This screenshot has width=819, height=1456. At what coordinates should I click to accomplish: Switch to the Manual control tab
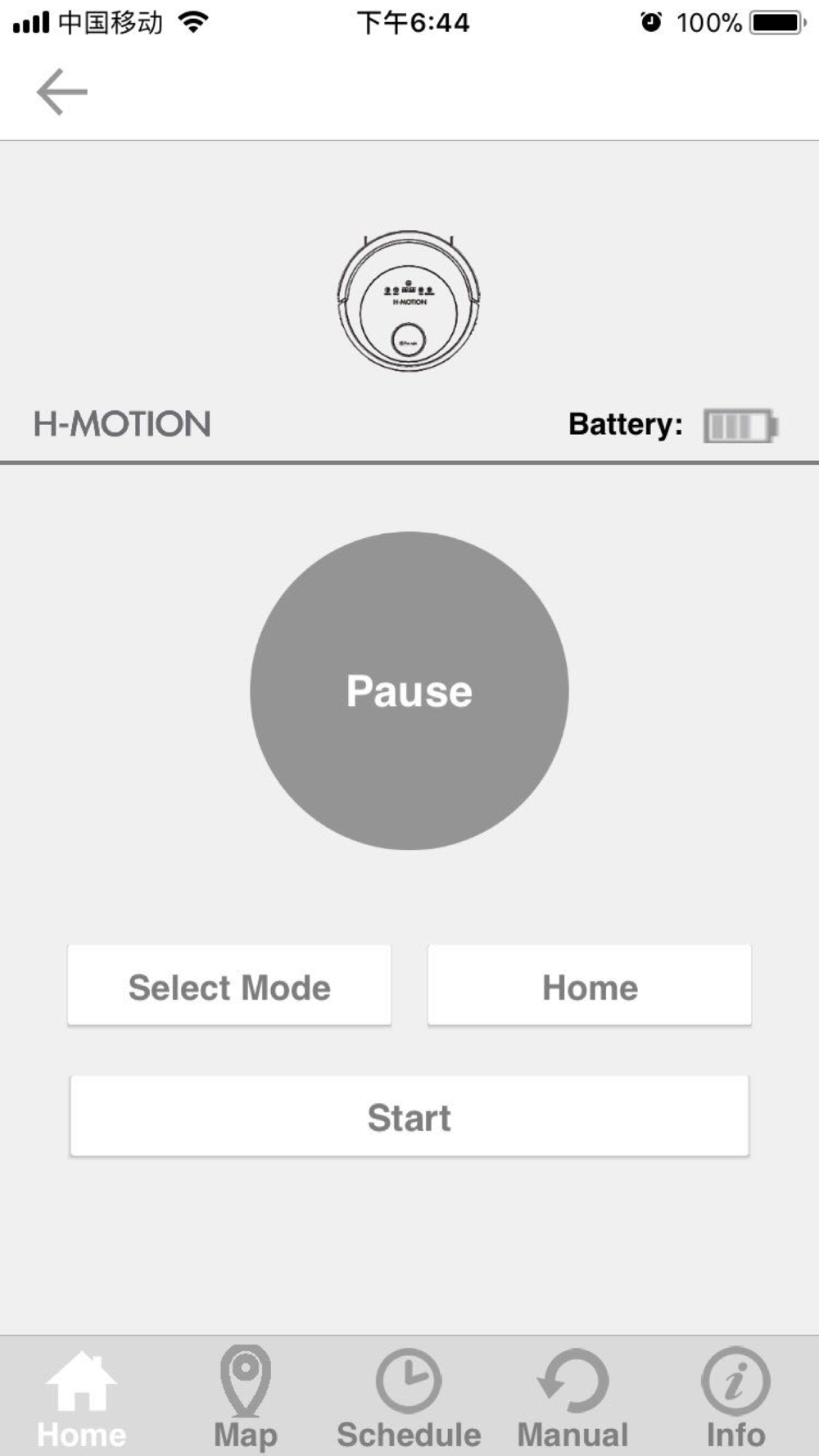tap(572, 1398)
